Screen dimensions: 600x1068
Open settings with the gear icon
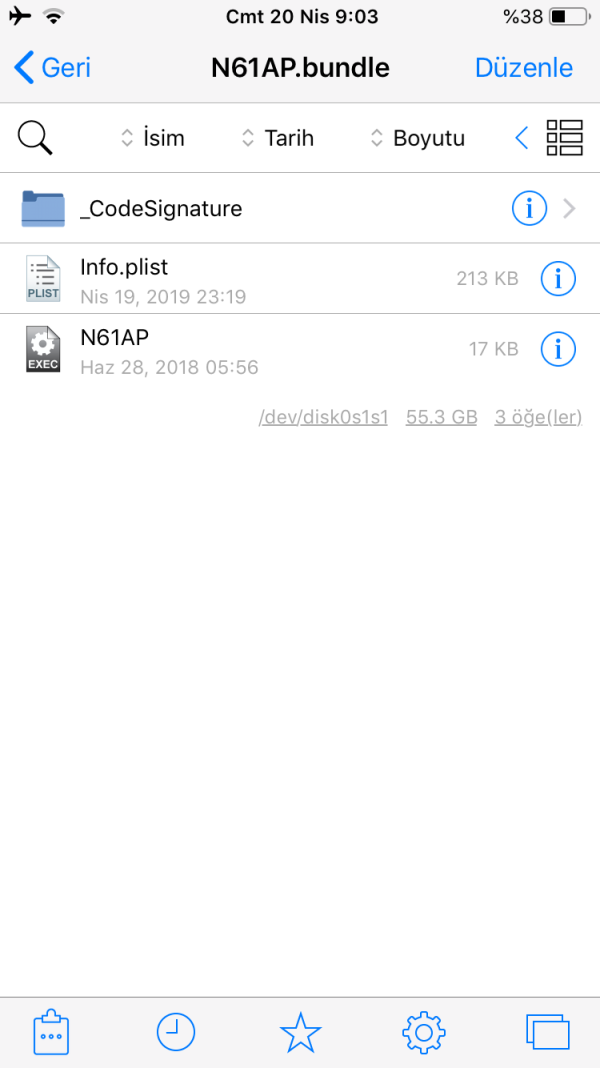tap(424, 1032)
